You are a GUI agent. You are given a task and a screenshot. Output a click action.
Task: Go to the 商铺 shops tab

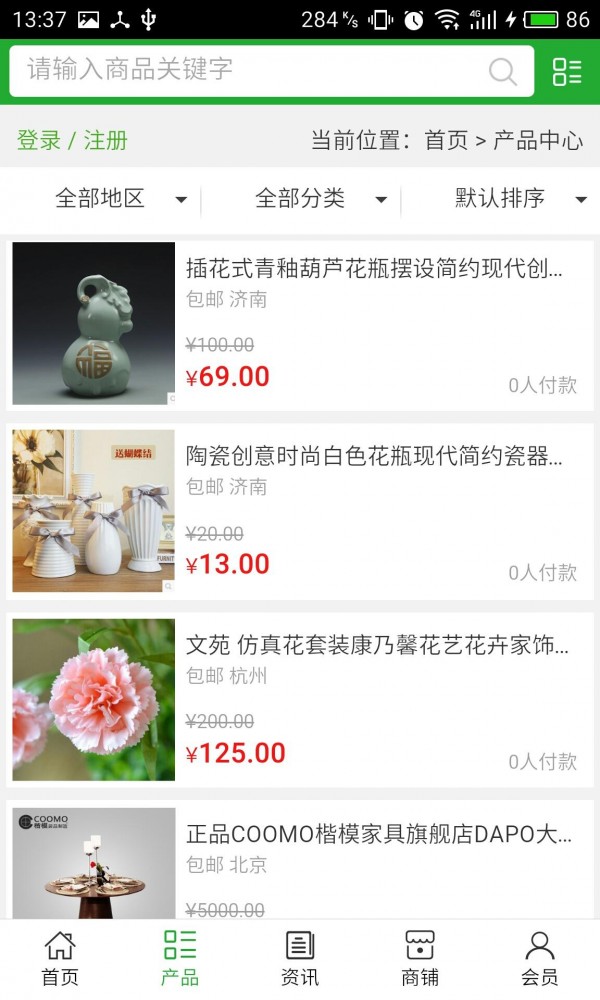[420, 958]
